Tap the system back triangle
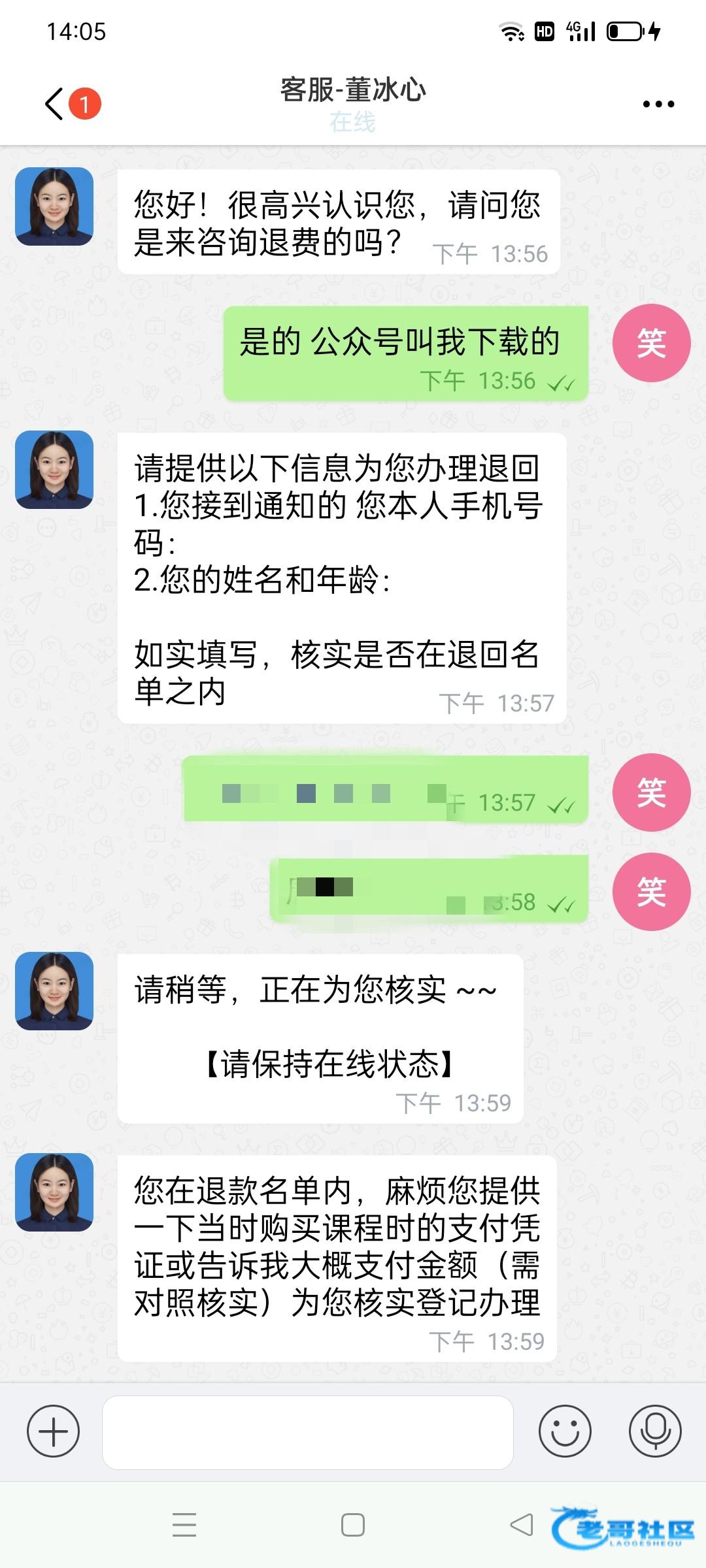 [x=522, y=1525]
